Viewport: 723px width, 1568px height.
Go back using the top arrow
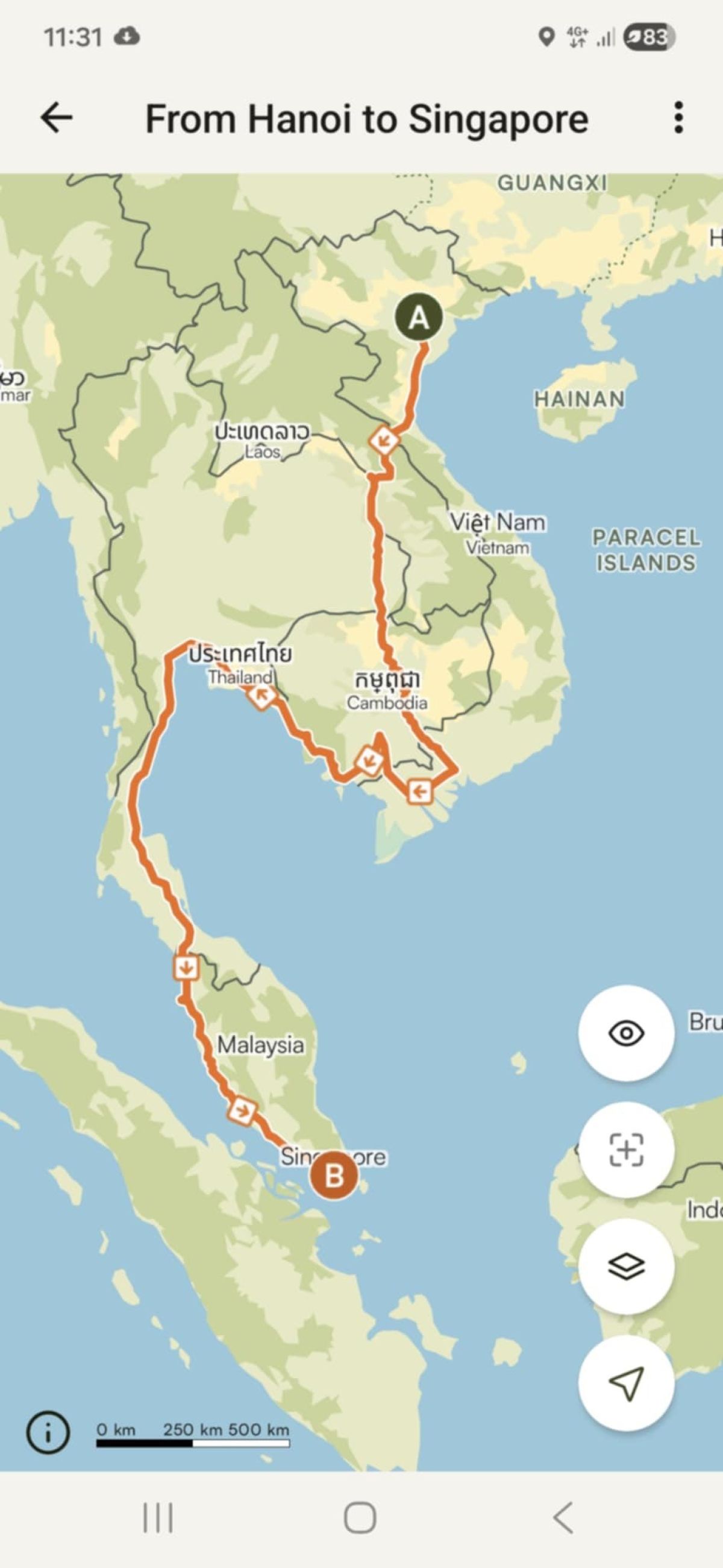click(x=57, y=118)
